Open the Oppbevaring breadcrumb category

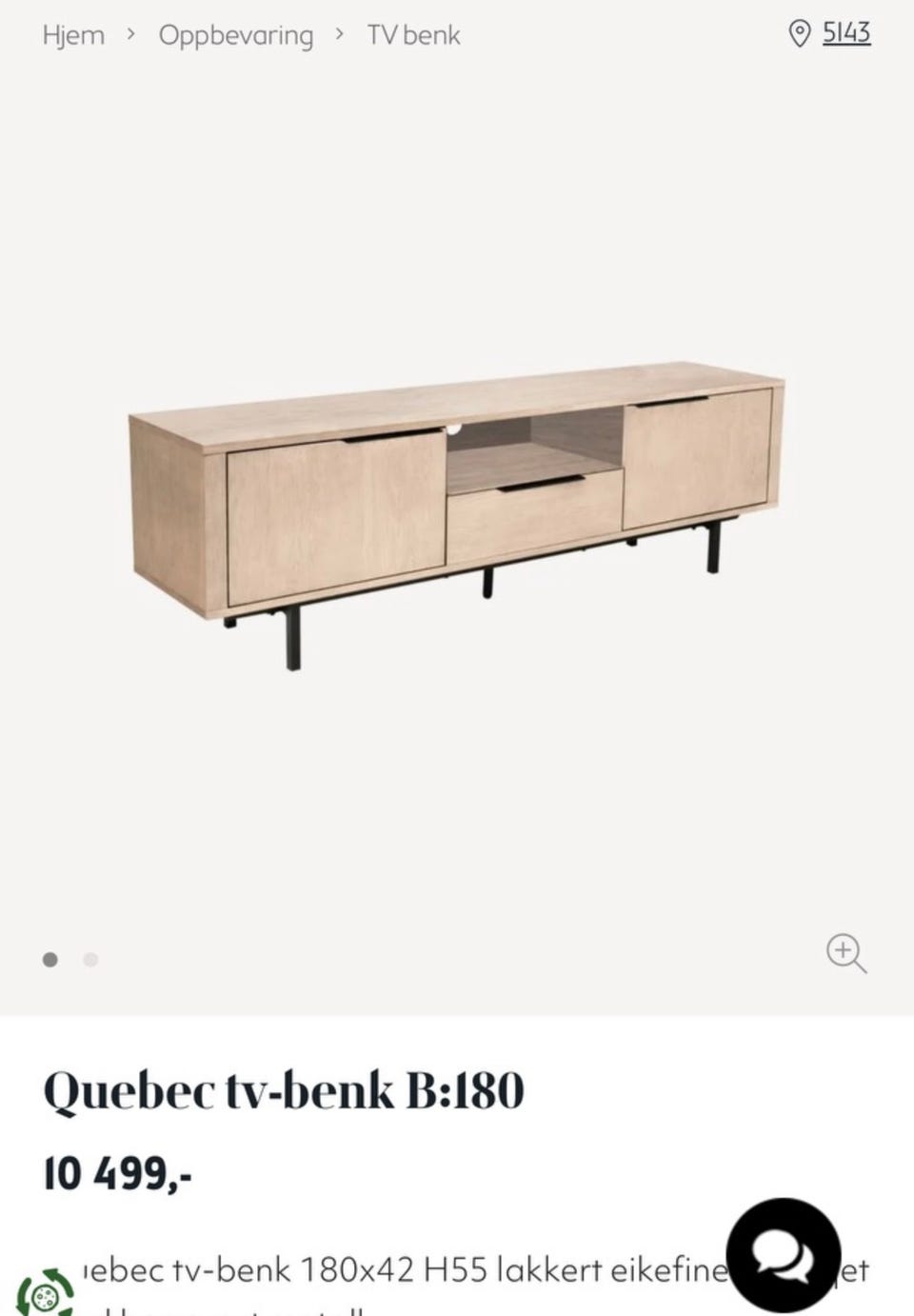pyautogui.click(x=236, y=35)
